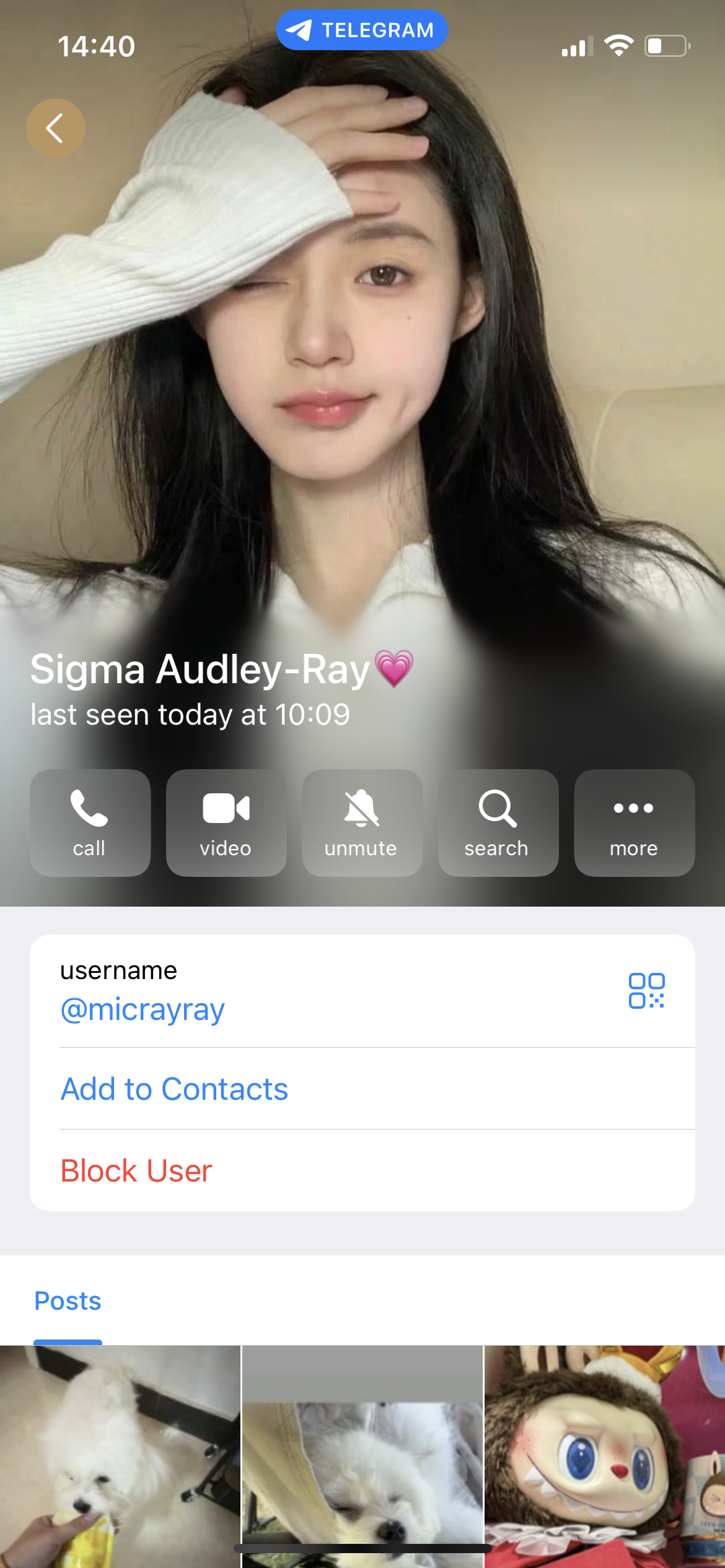The image size is (725, 1568).
Task: Return to Telegram via the status pill
Action: coord(362,30)
